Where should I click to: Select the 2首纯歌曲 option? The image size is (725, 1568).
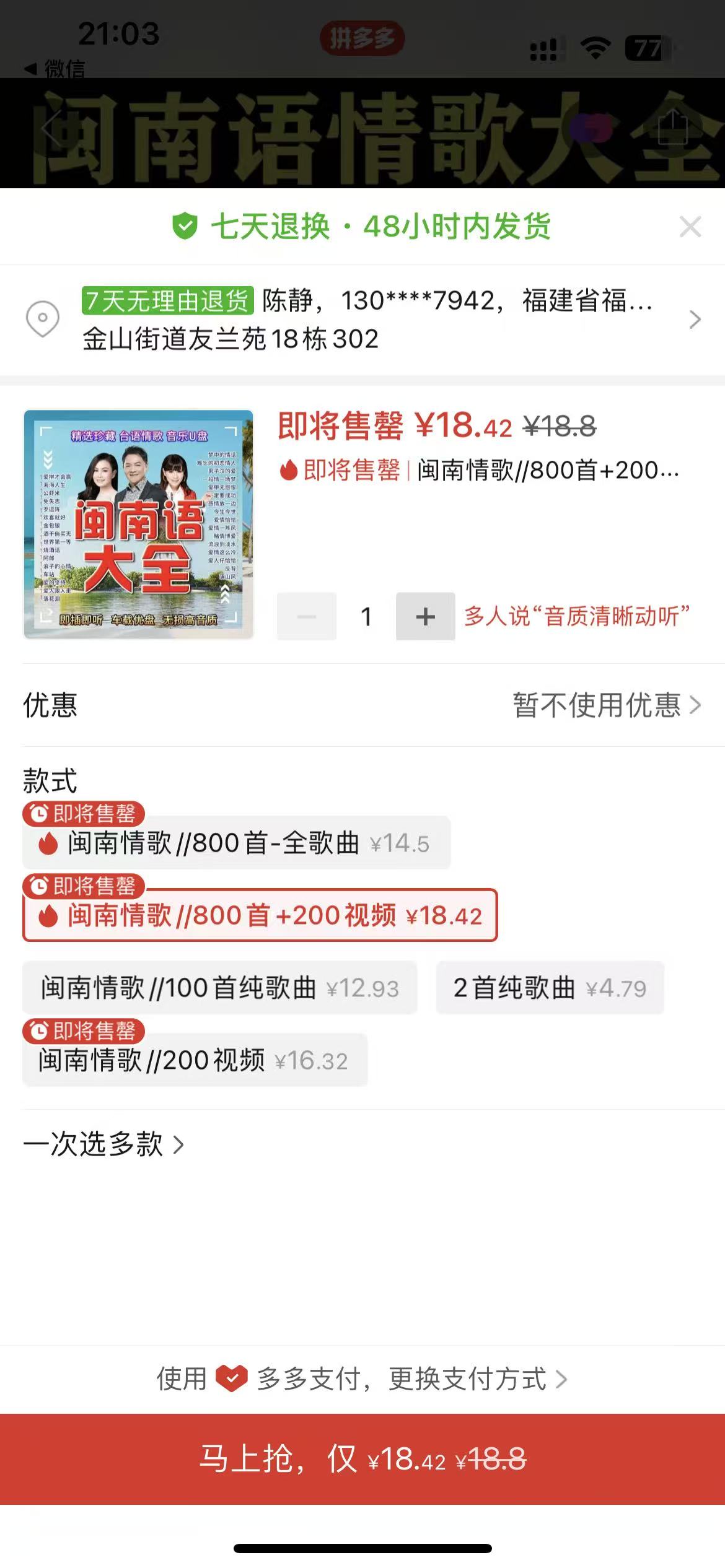[x=550, y=988]
